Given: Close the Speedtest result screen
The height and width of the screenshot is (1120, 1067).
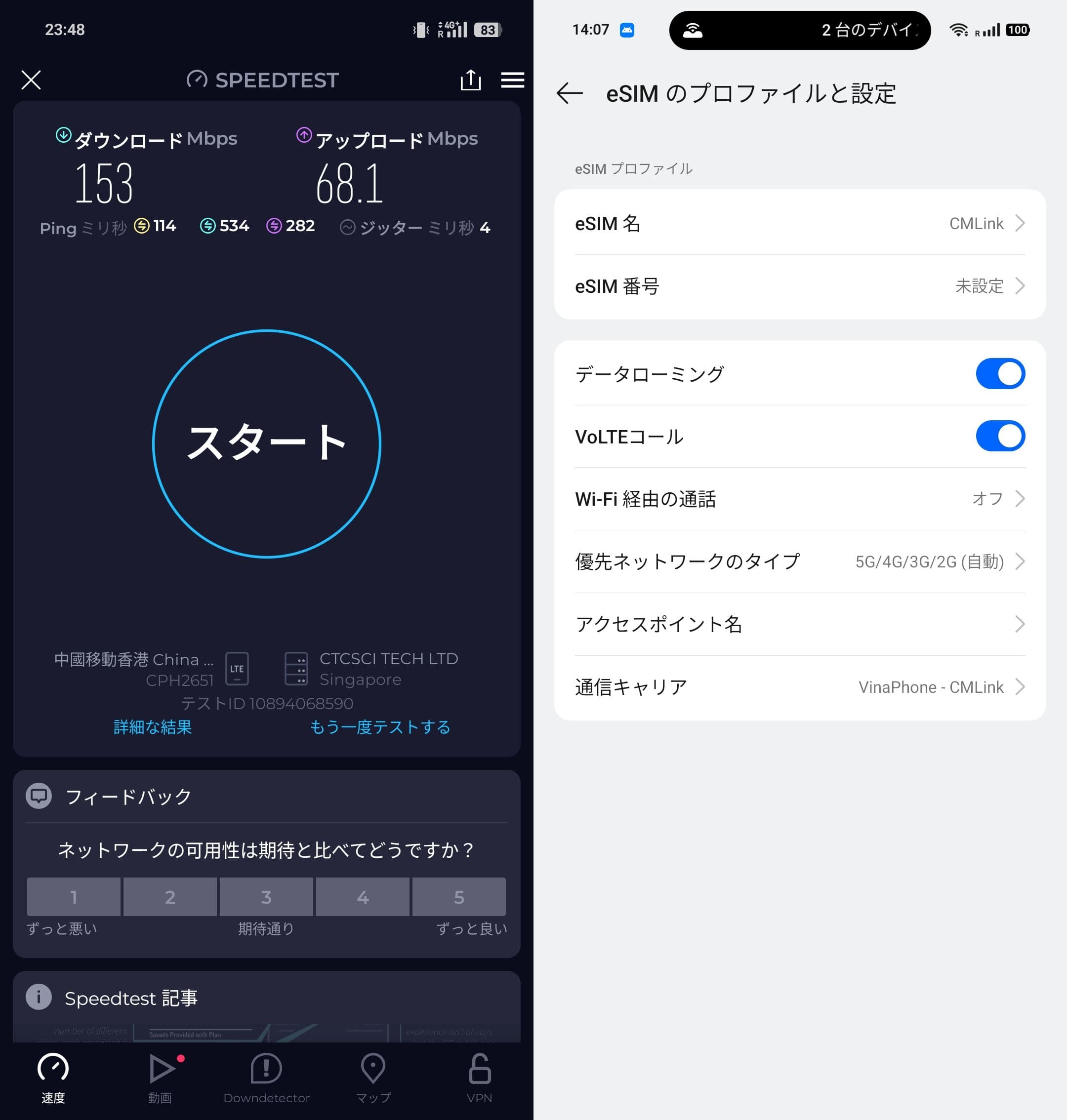Looking at the screenshot, I should pyautogui.click(x=31, y=80).
